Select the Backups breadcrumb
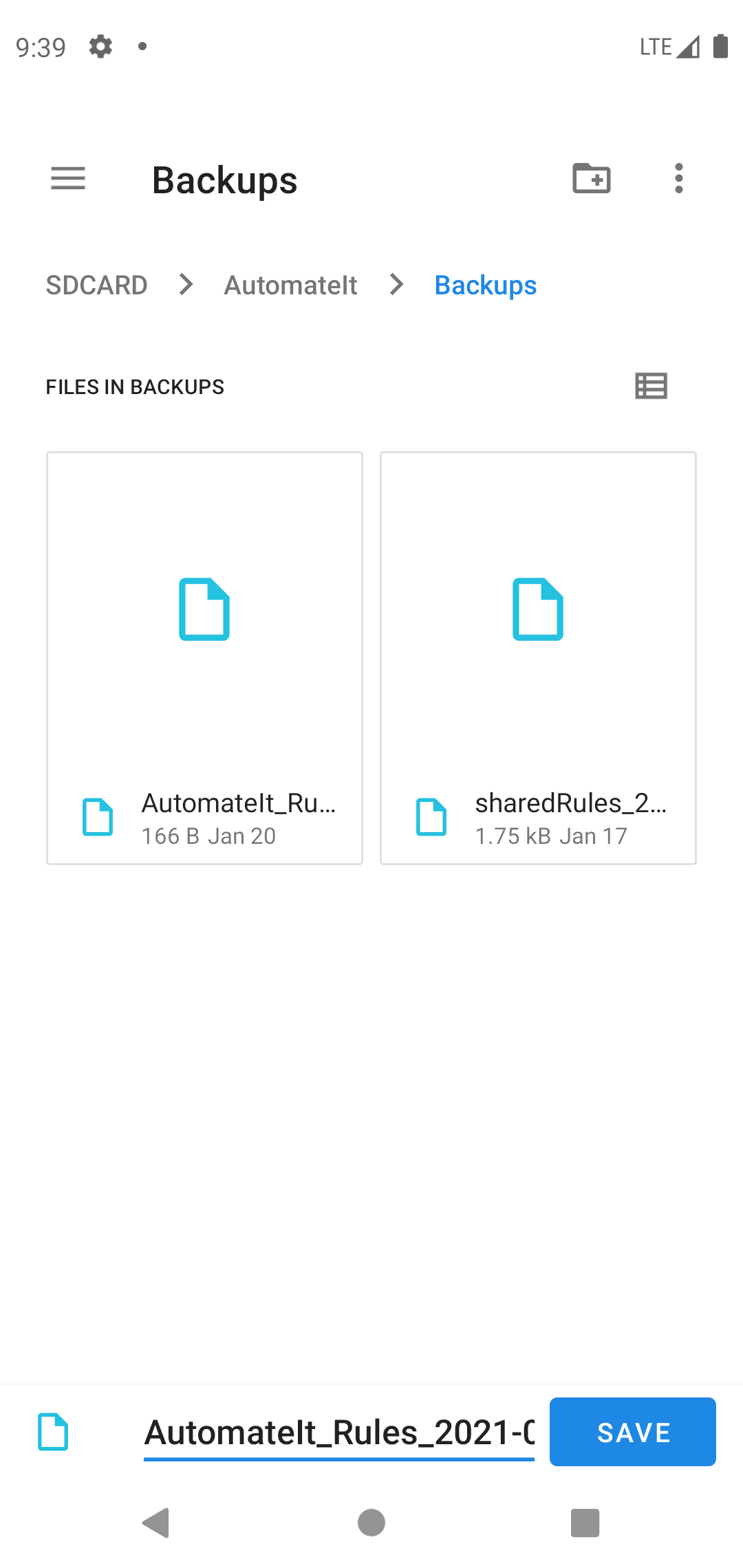 [485, 285]
